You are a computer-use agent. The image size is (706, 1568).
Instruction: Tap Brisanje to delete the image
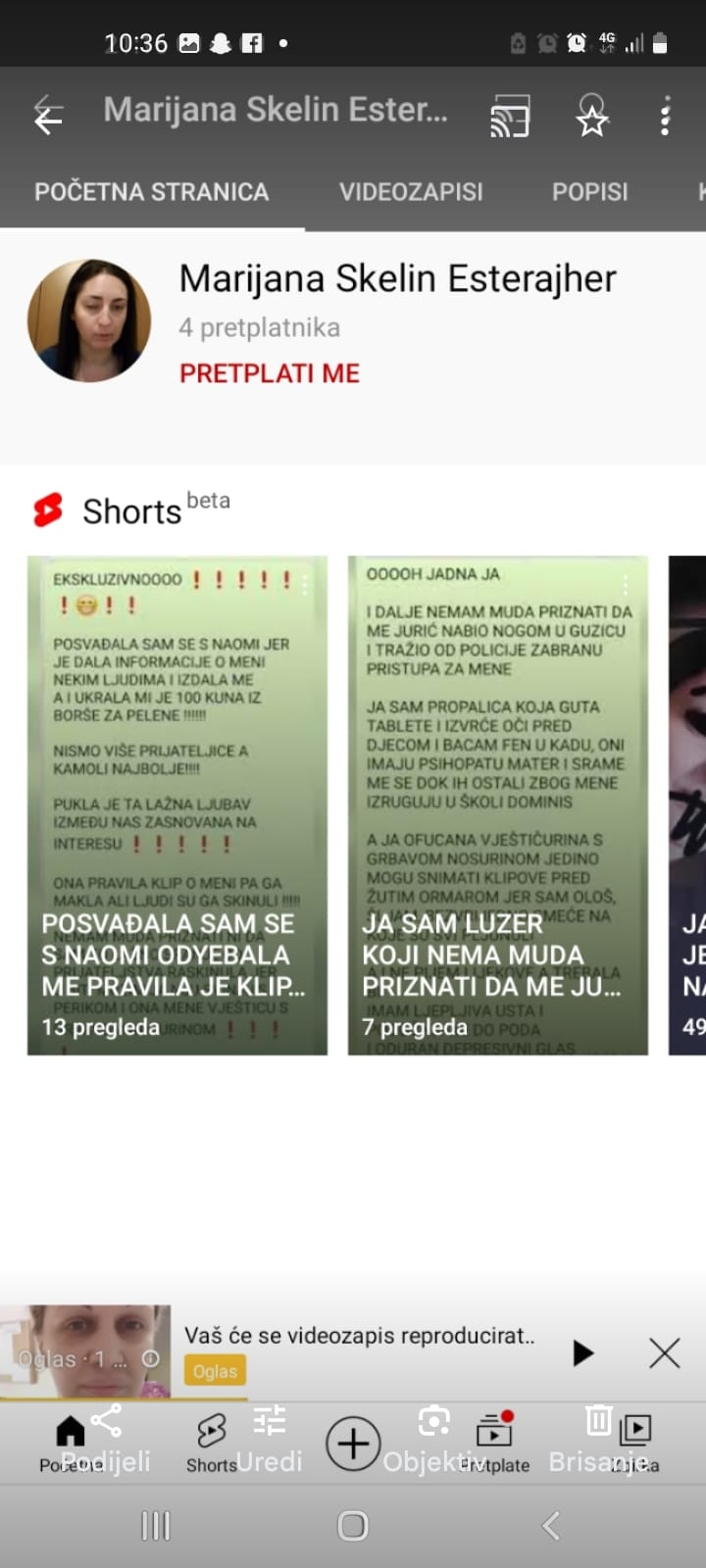(596, 1439)
